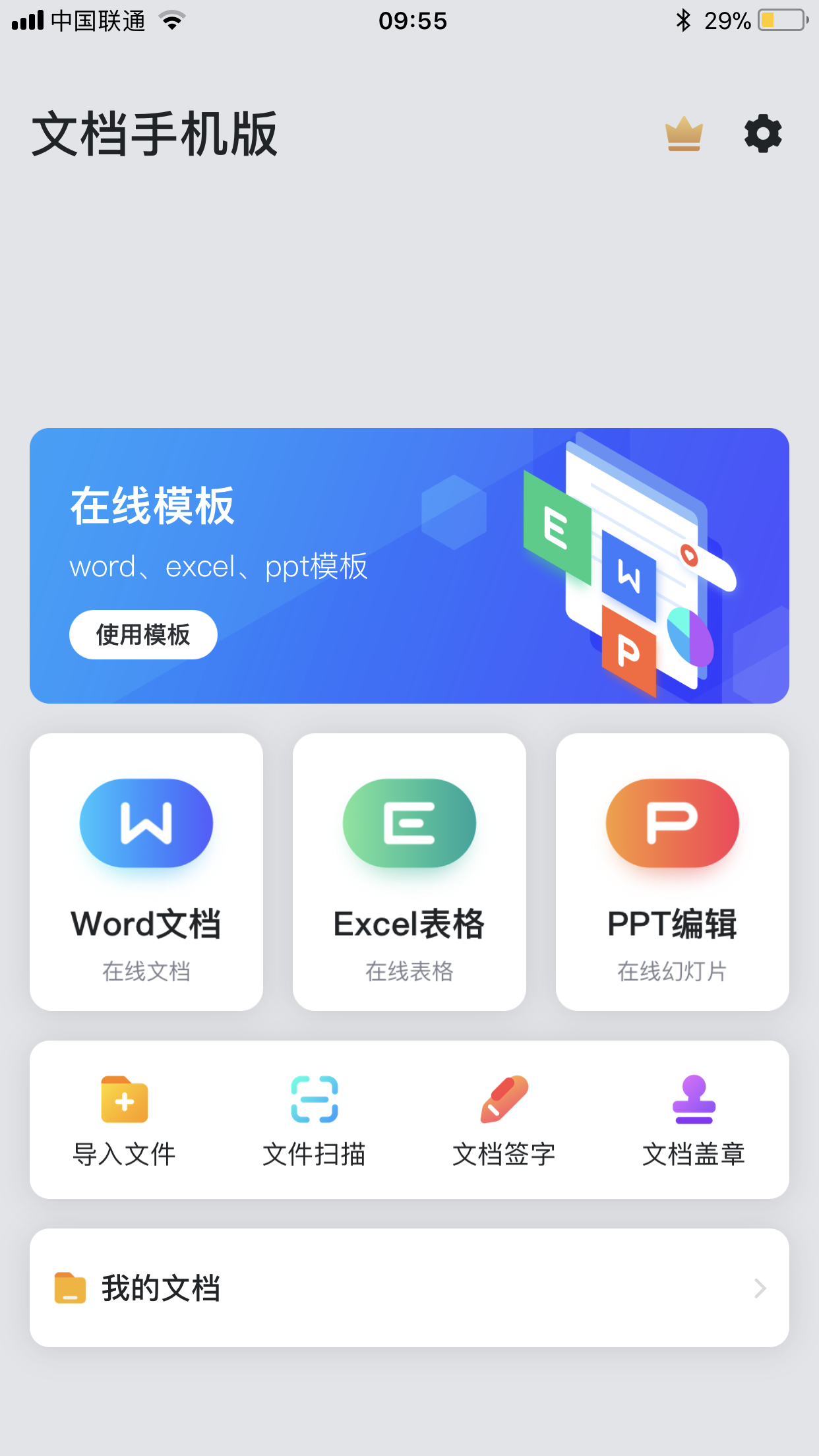Image resolution: width=819 pixels, height=1456 pixels.
Task: Open the VIP crown icon
Action: pyautogui.click(x=684, y=134)
